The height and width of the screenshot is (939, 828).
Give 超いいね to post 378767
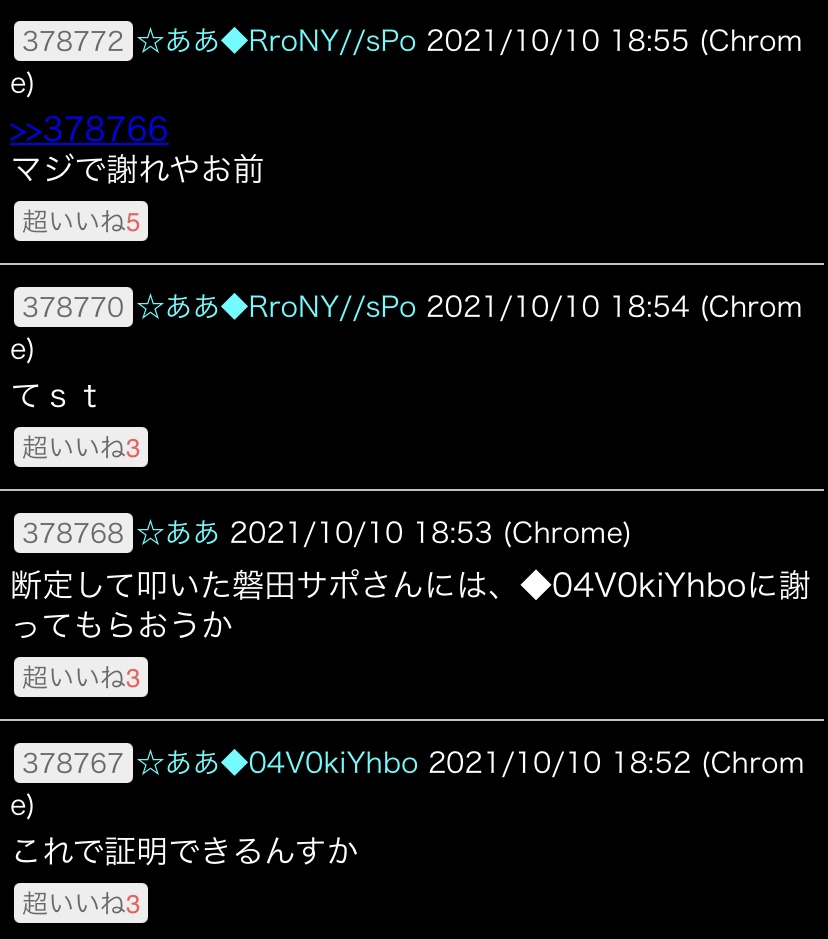click(x=81, y=905)
